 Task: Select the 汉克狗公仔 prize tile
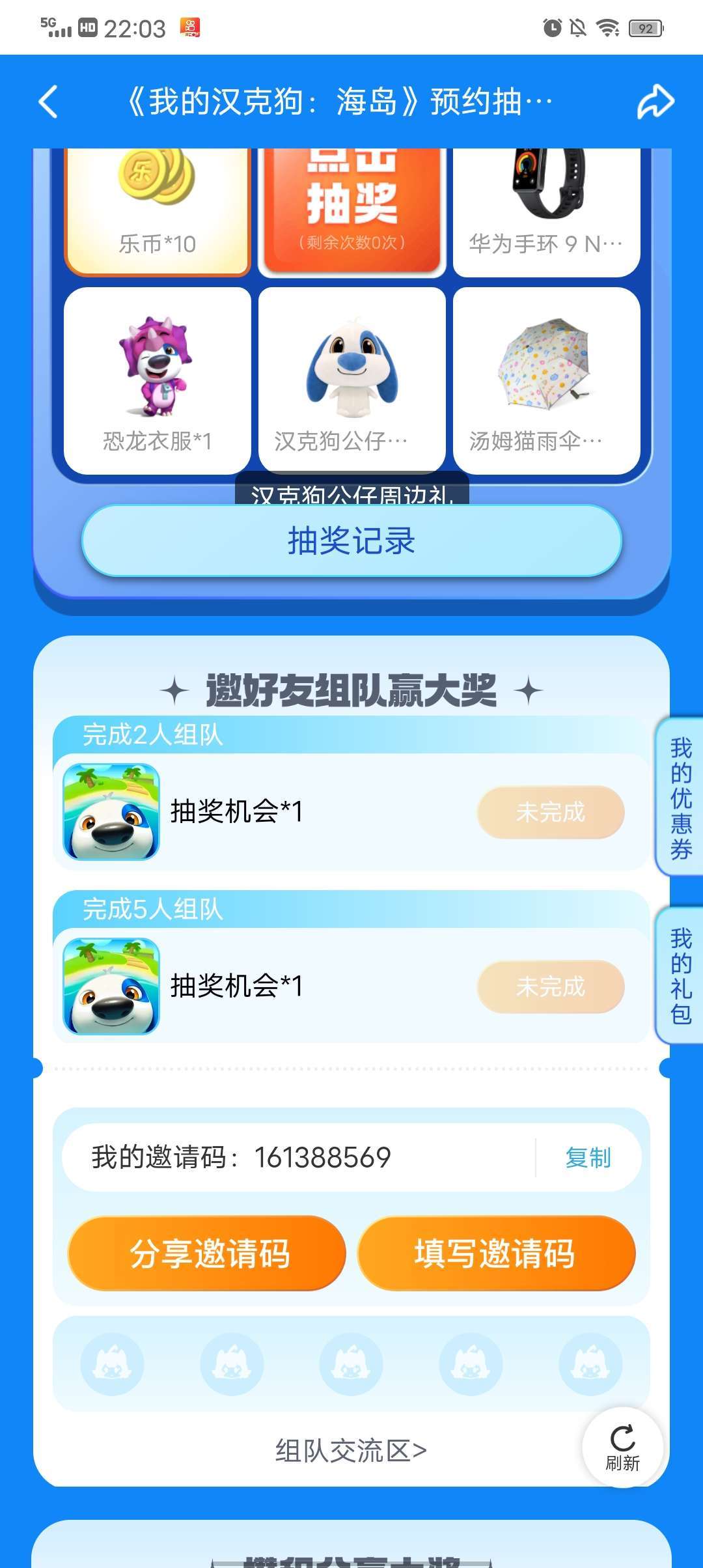tap(351, 381)
